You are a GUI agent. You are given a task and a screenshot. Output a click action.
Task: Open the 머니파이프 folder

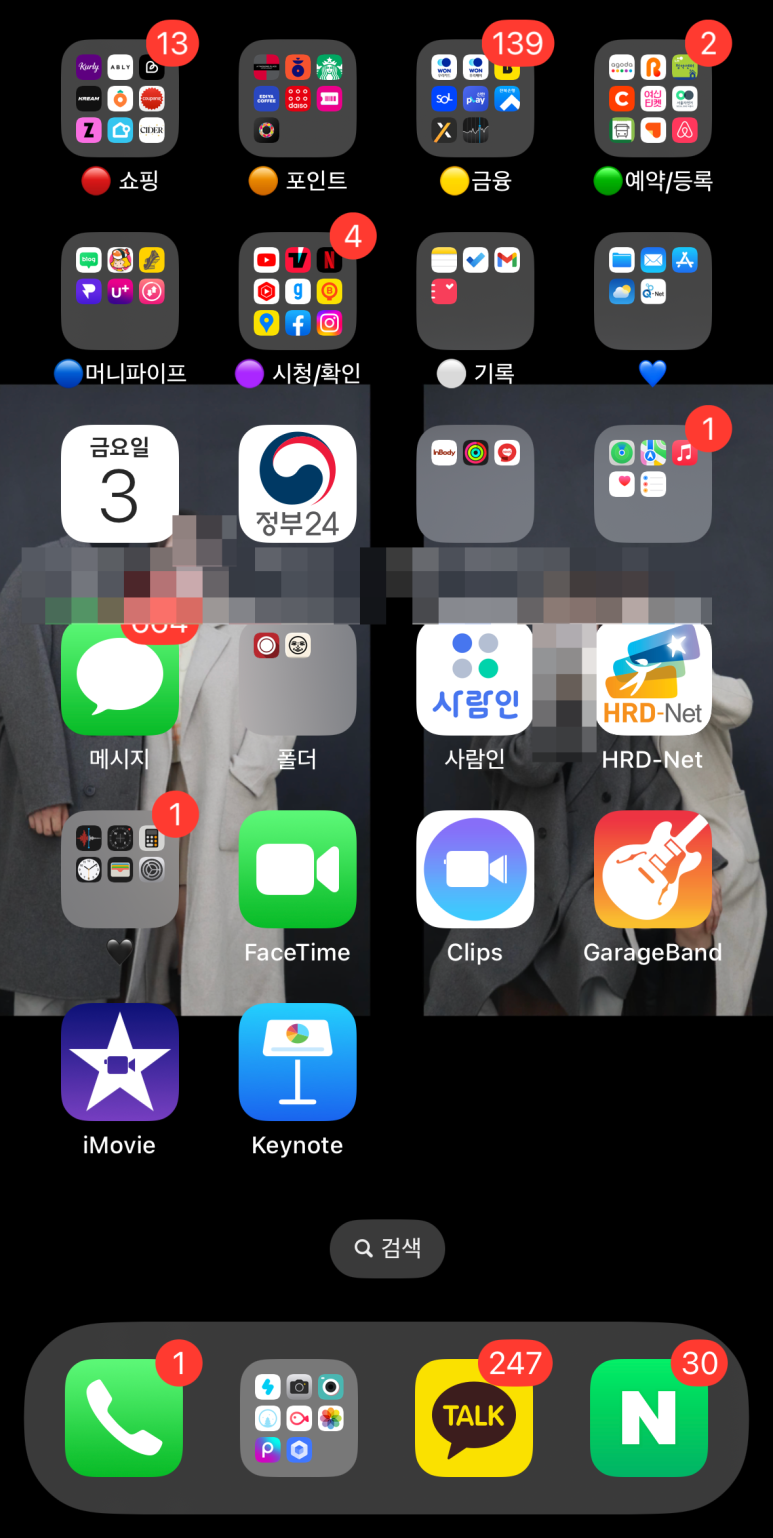(x=120, y=292)
